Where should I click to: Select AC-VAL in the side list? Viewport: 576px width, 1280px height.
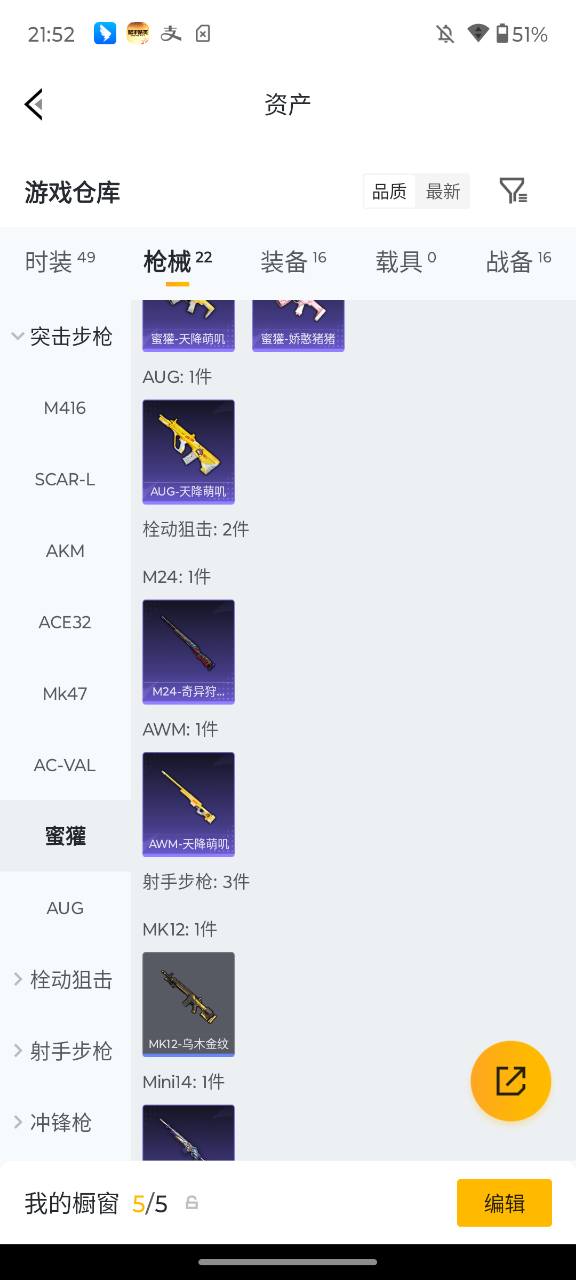pos(65,765)
